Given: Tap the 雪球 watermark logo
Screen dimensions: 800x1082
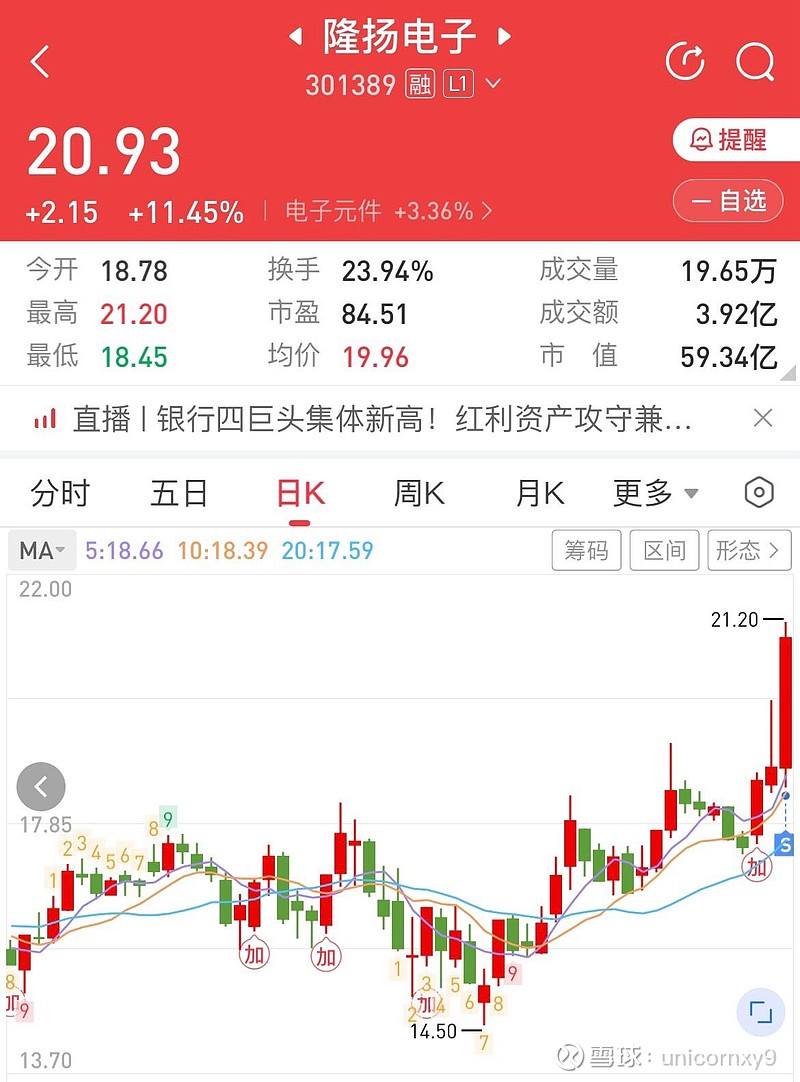Looking at the screenshot, I should 570,1056.
